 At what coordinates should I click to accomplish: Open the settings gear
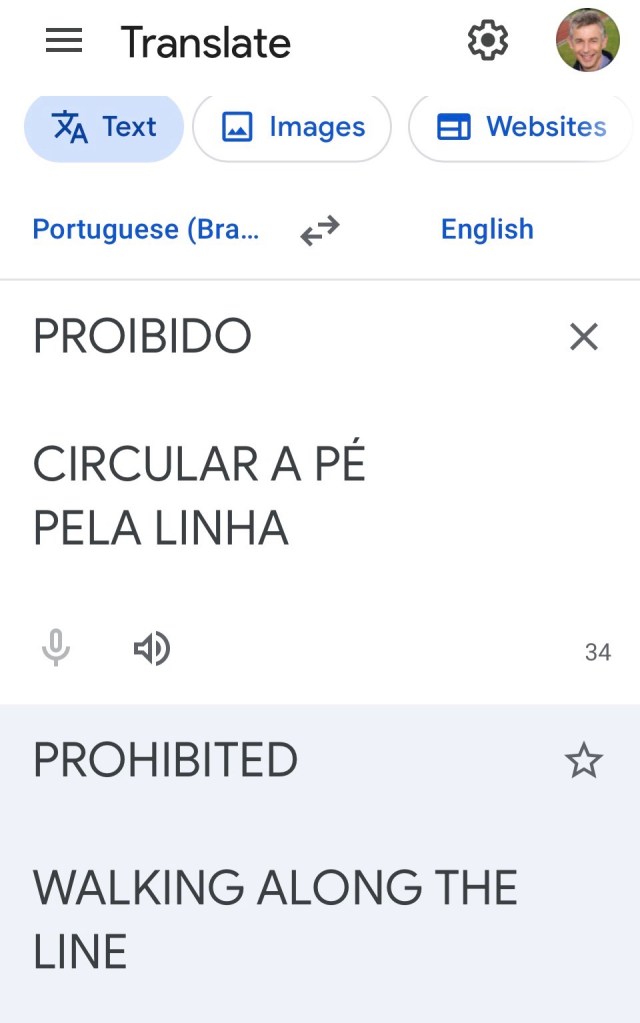point(488,41)
